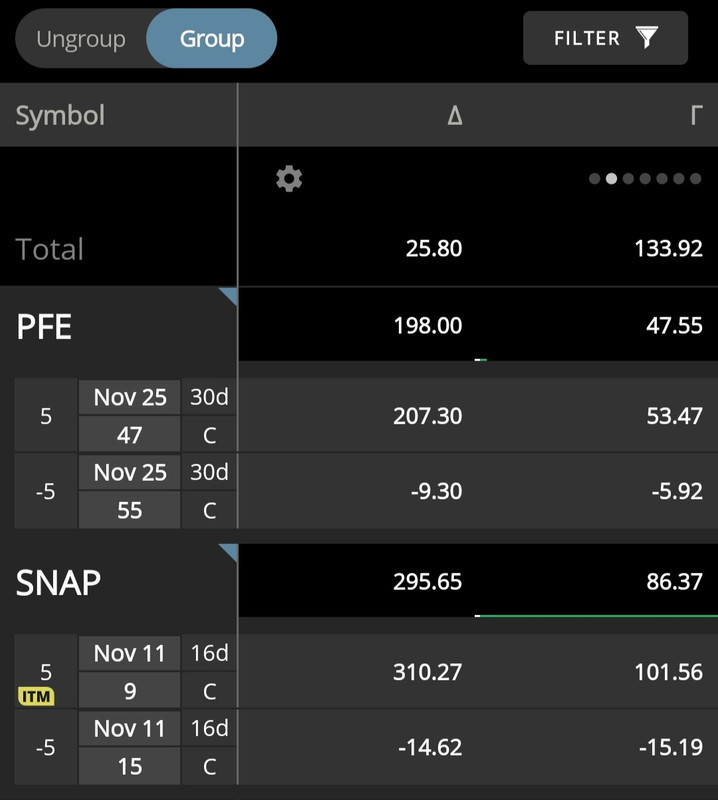The height and width of the screenshot is (800, 718).
Task: Sort by the Delta column header
Action: point(454,115)
